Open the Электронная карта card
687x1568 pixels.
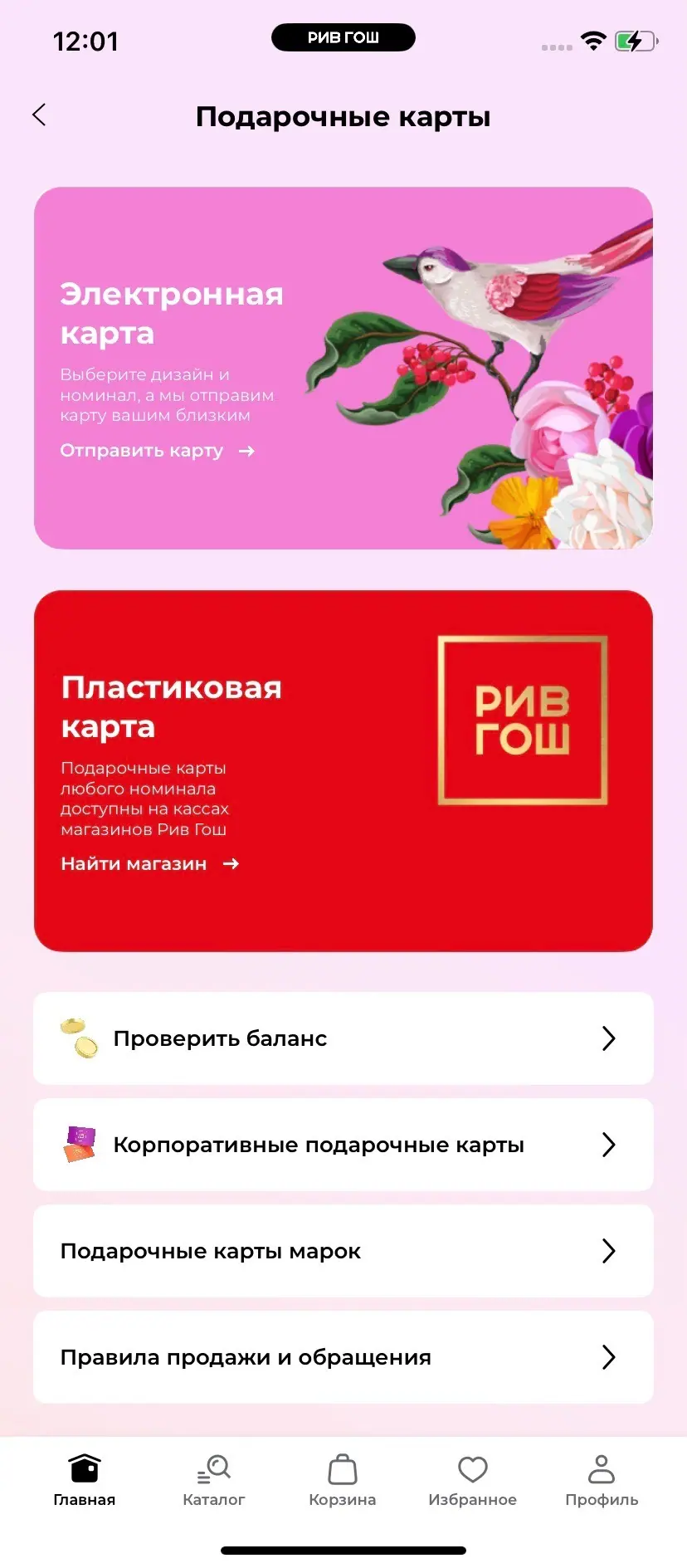click(343, 368)
